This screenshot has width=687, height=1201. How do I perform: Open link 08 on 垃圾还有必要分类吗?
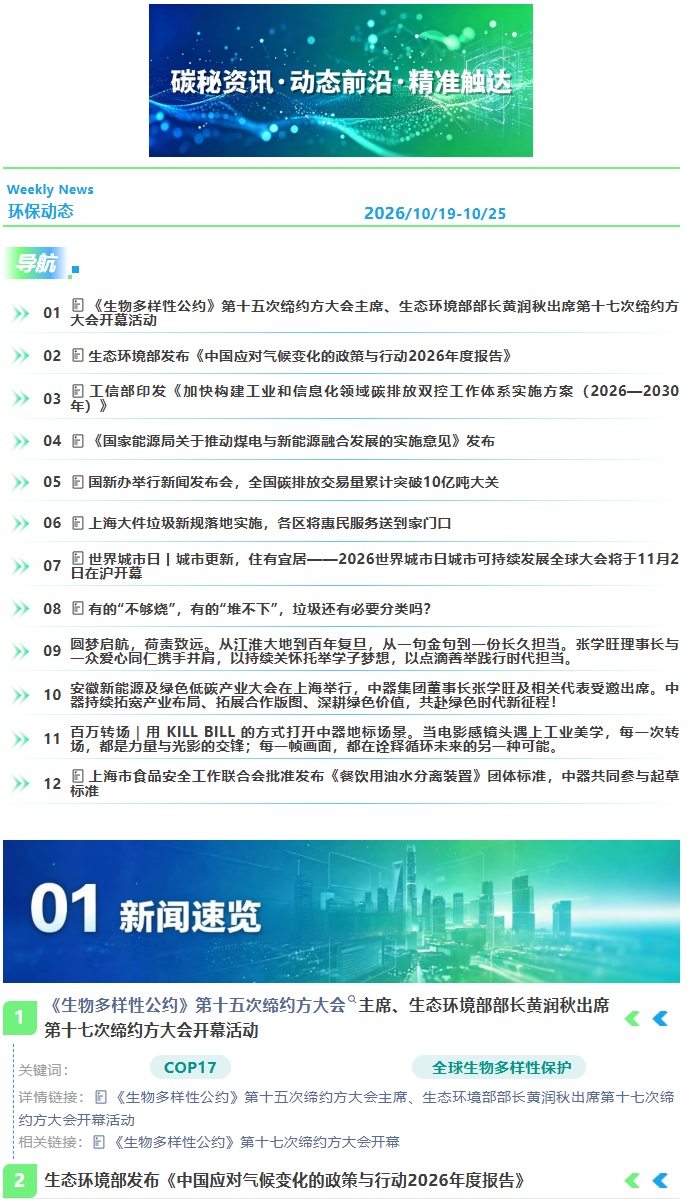coord(252,608)
